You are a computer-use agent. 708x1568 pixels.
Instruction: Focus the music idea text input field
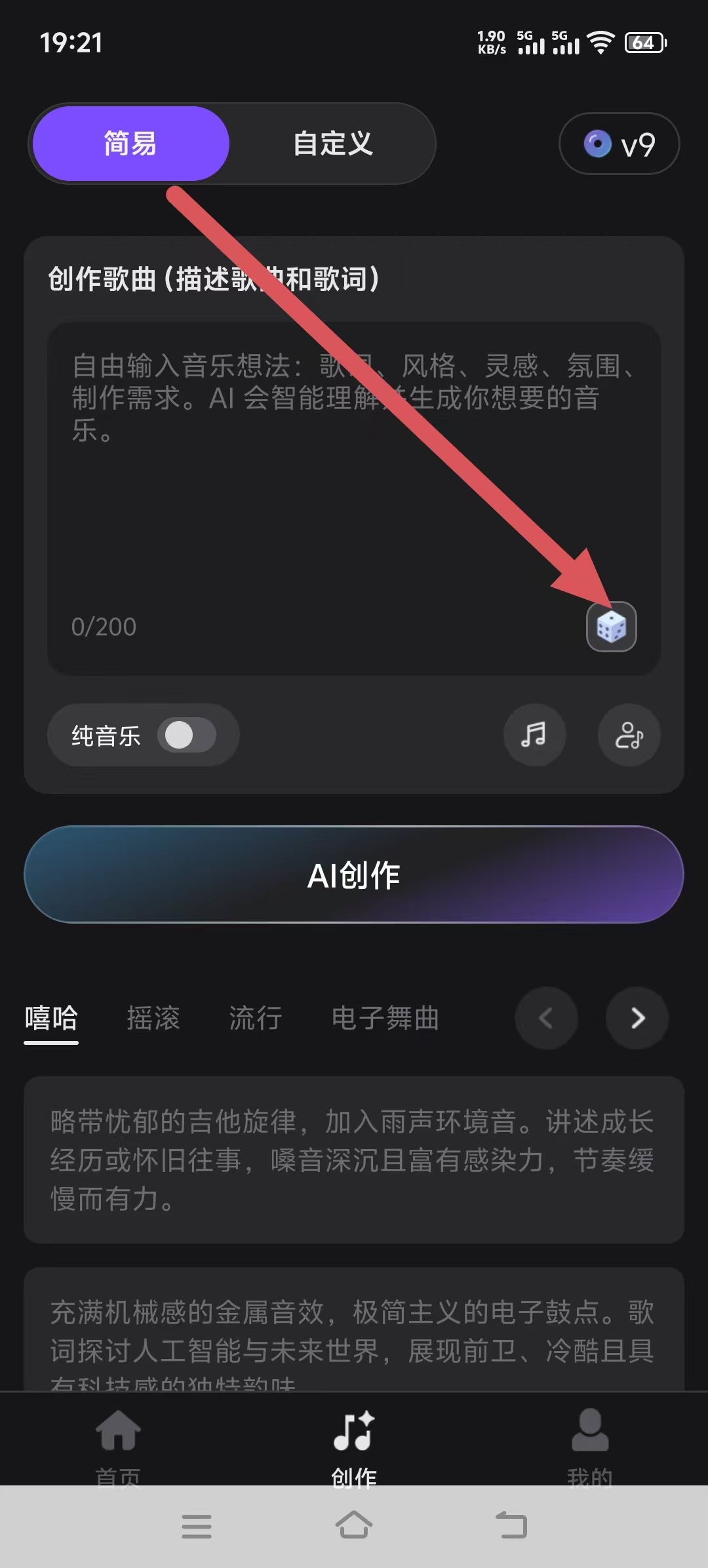click(x=354, y=485)
